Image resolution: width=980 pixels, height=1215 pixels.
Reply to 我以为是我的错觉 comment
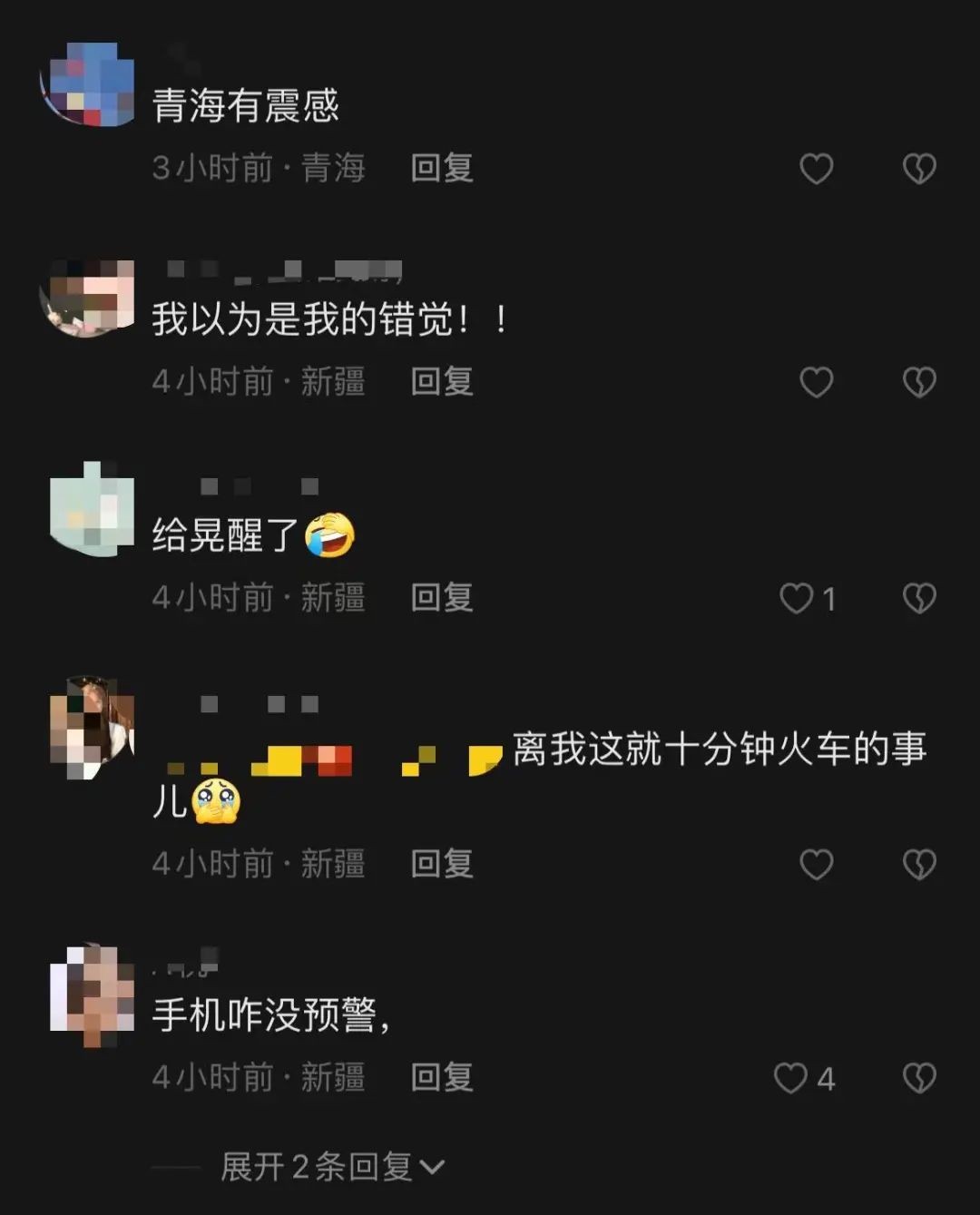coord(442,382)
